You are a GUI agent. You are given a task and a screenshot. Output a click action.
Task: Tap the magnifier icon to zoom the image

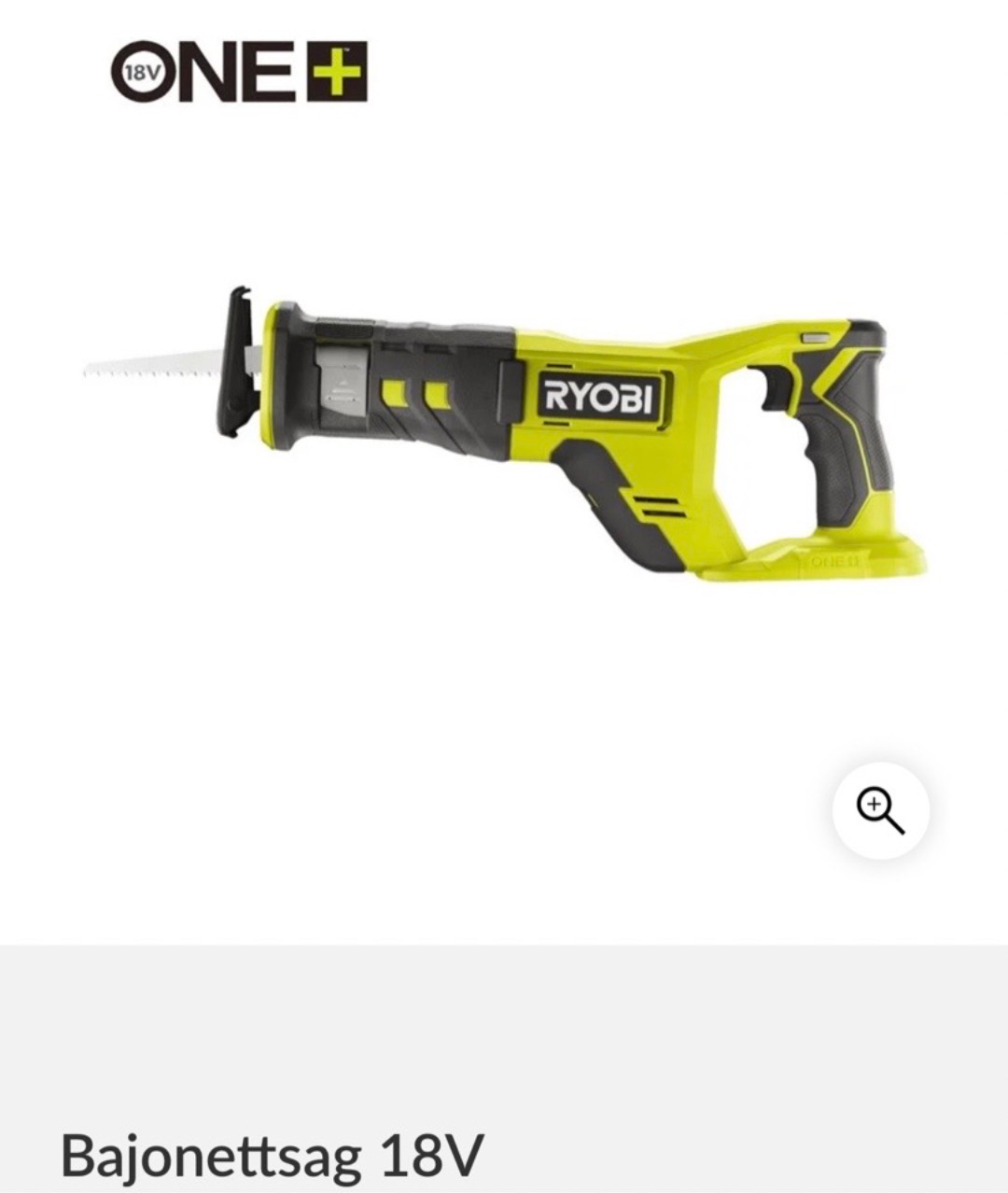pos(880,810)
